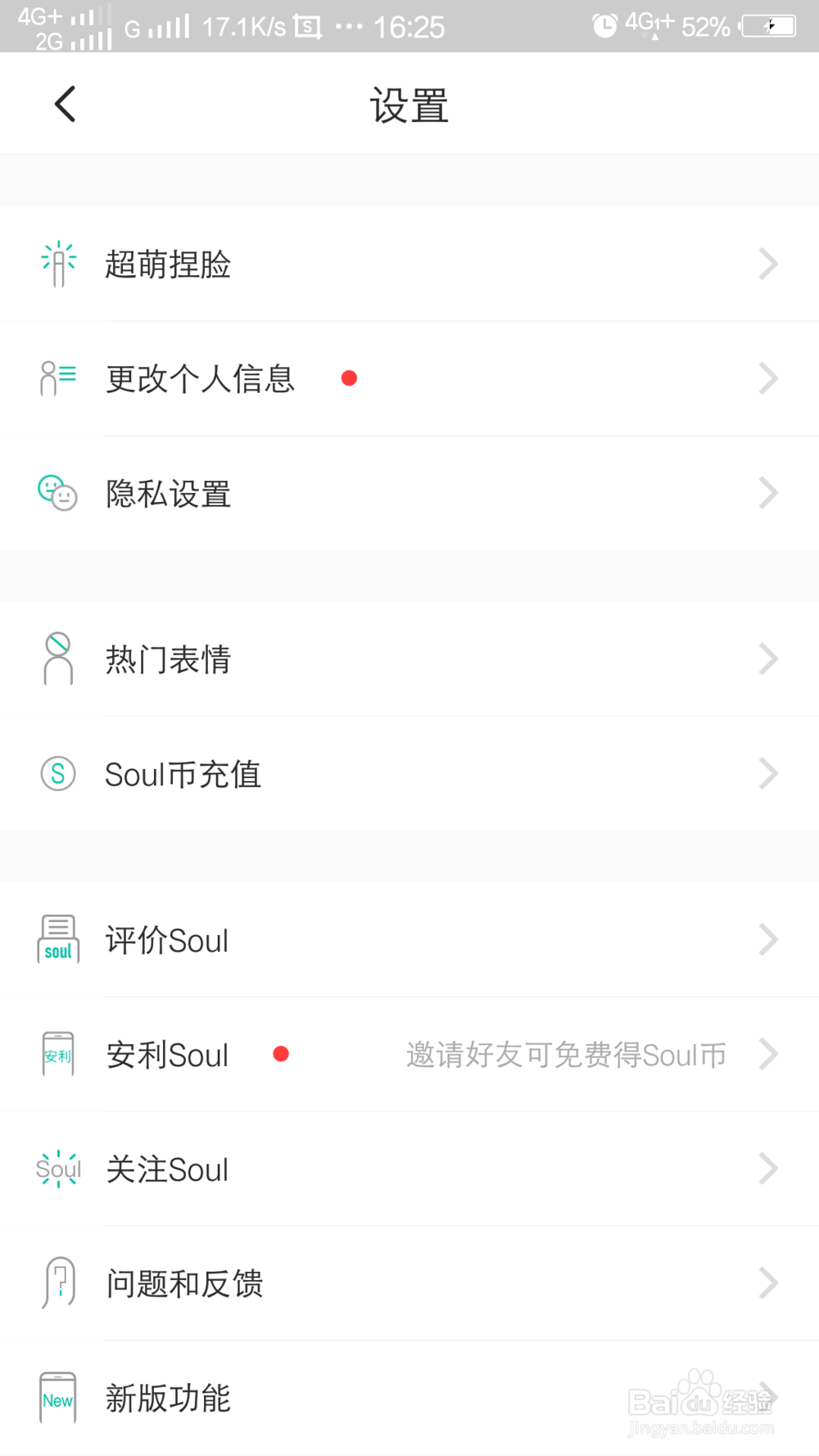Open 安利Soul invite friends row

(x=409, y=1055)
